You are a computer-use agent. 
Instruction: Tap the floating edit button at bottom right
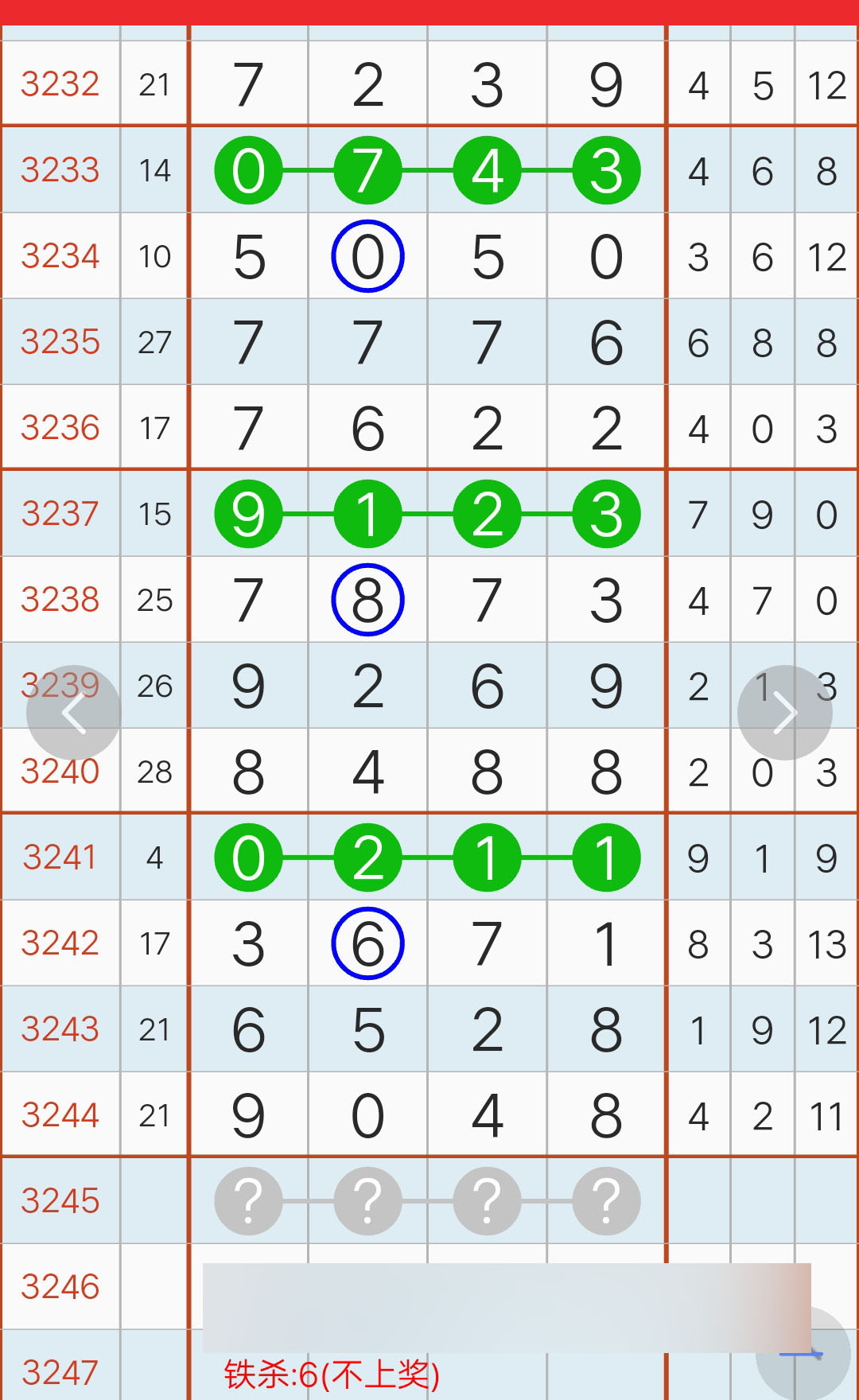[x=803, y=1353]
